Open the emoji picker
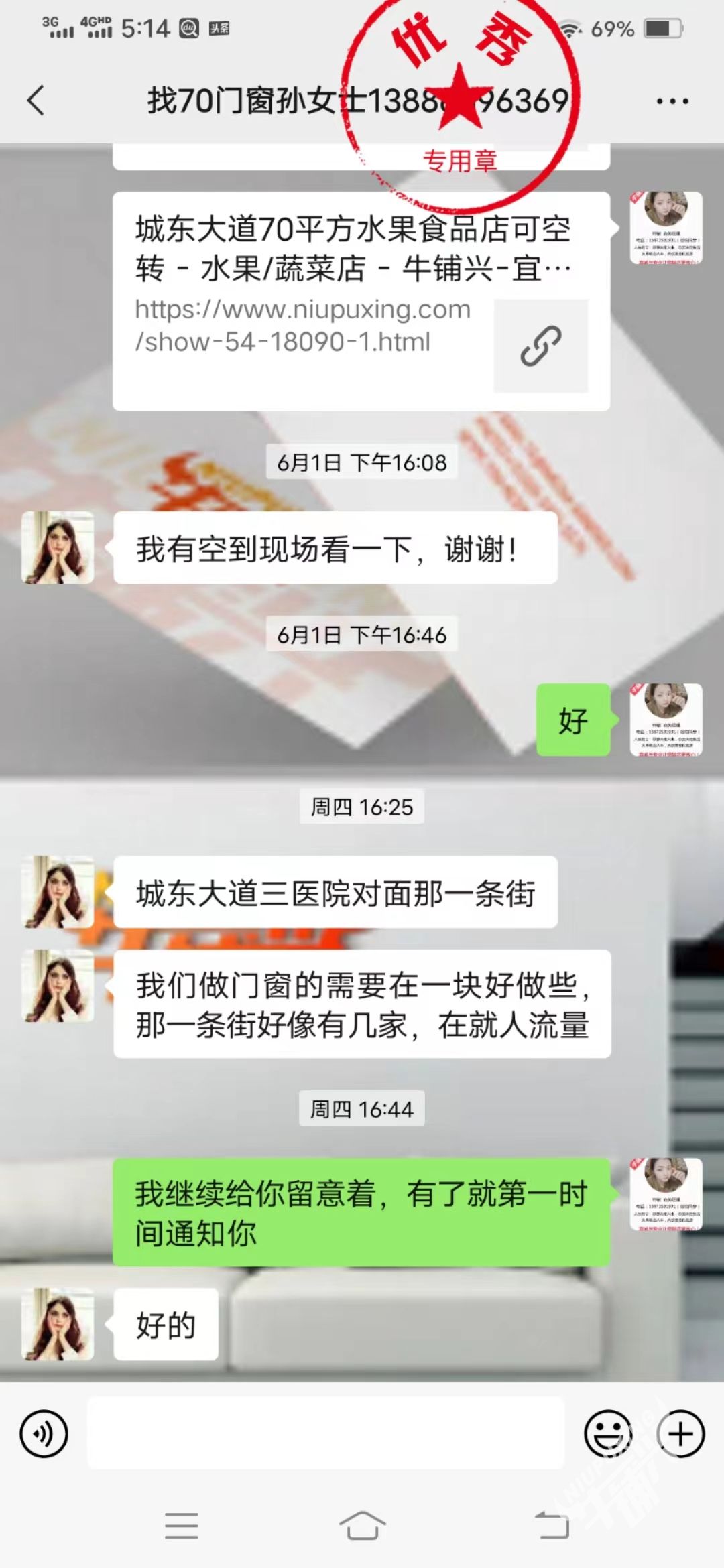This screenshot has width=724, height=1568. (608, 1433)
